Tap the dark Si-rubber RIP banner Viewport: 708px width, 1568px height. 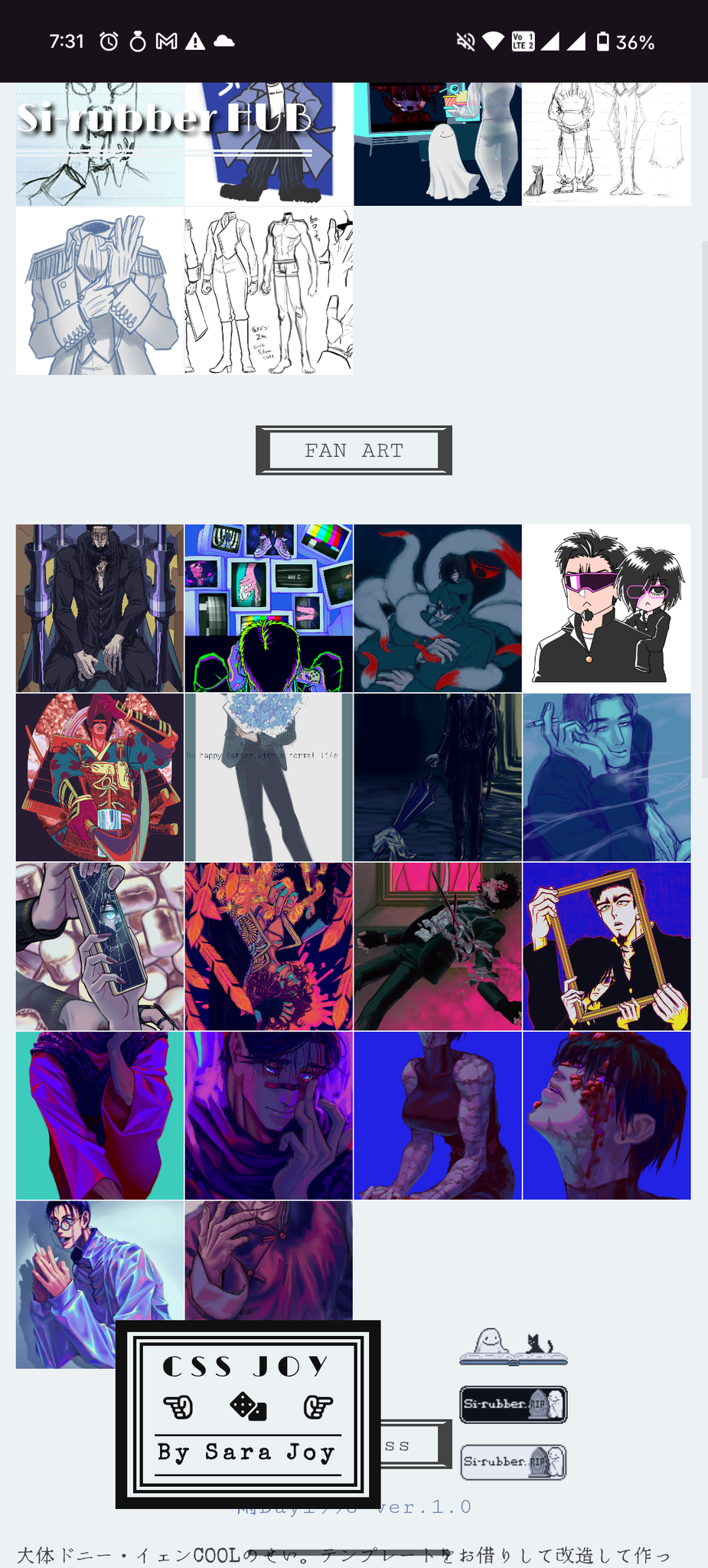pyautogui.click(x=513, y=1404)
